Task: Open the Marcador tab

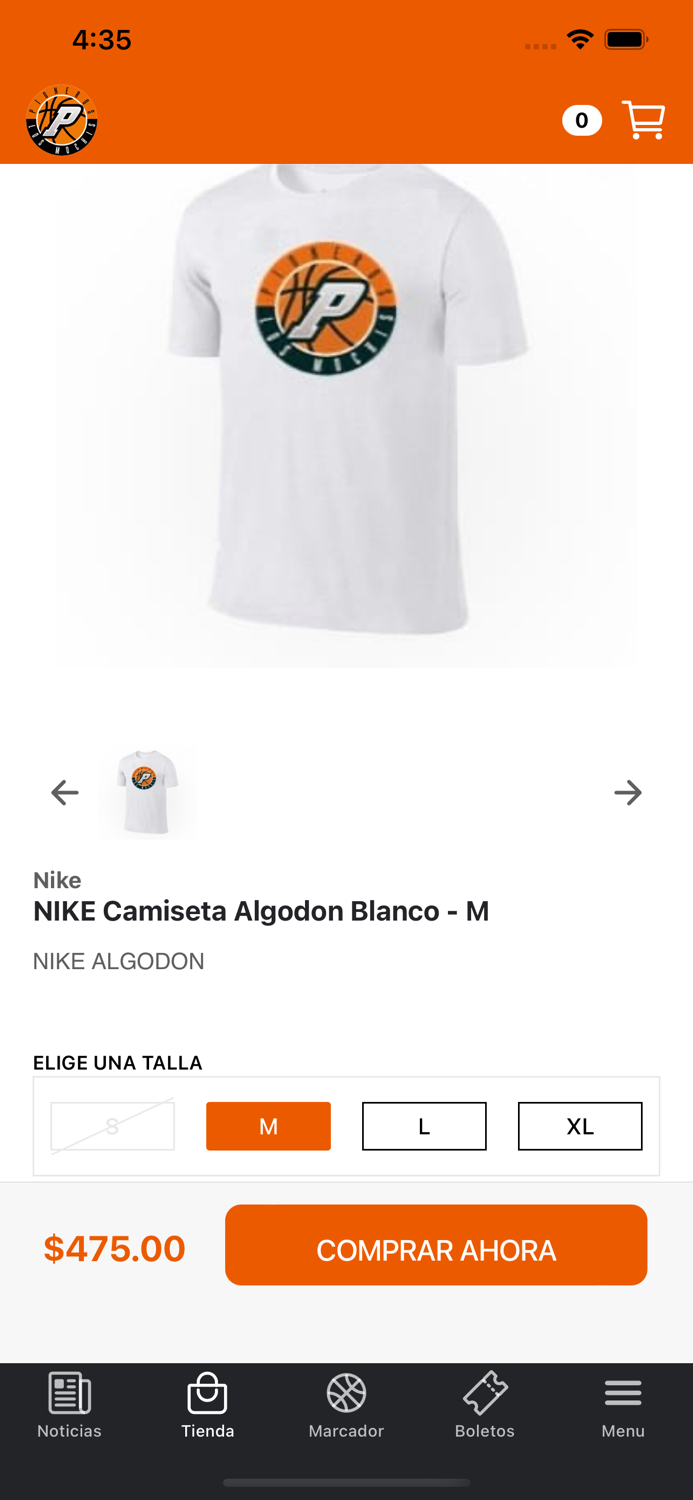Action: tap(346, 1405)
